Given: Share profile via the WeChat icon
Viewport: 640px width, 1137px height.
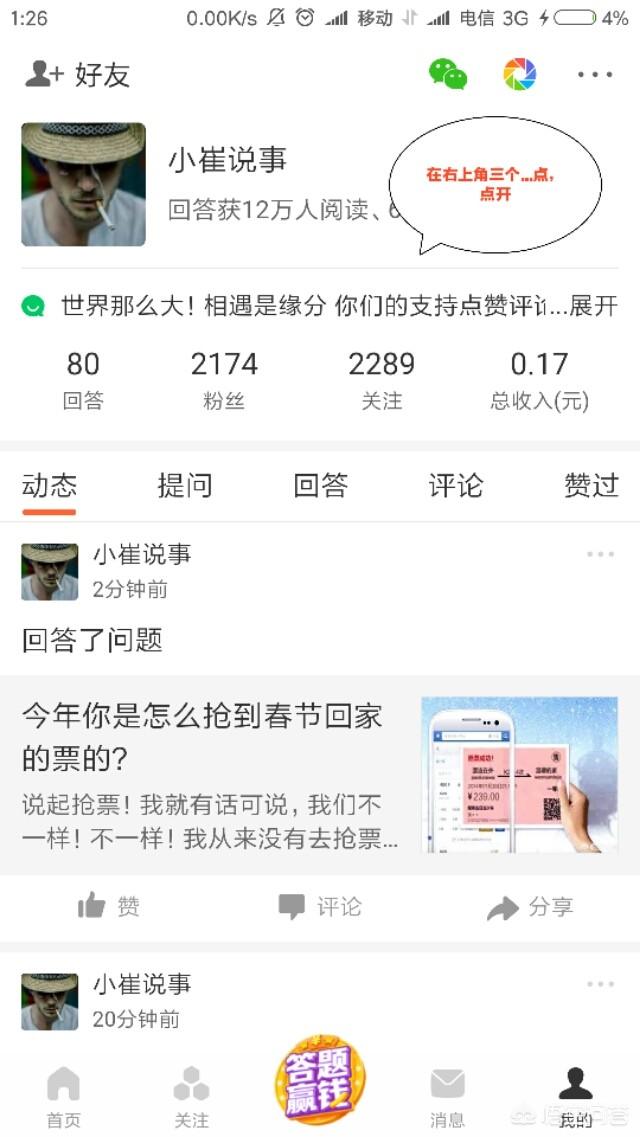Looking at the screenshot, I should tap(447, 74).
